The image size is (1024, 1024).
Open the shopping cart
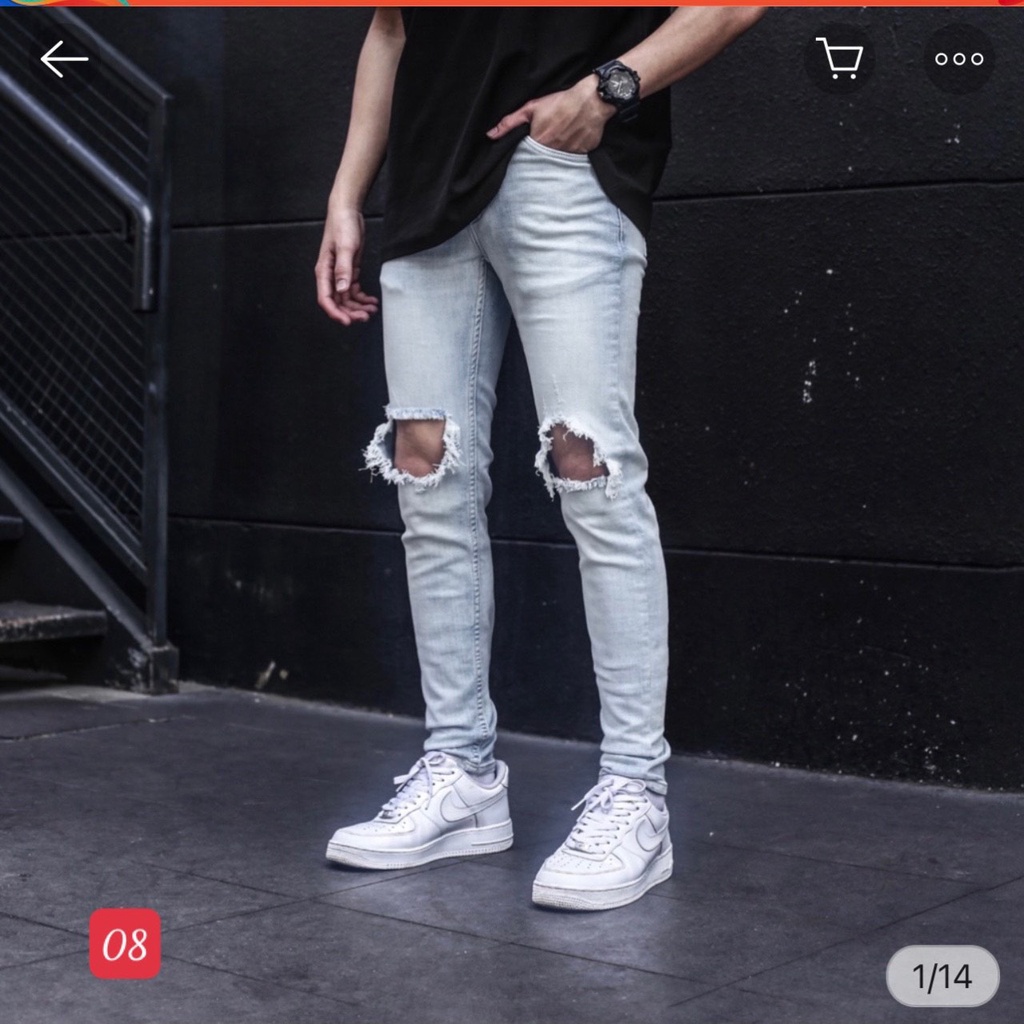click(839, 59)
